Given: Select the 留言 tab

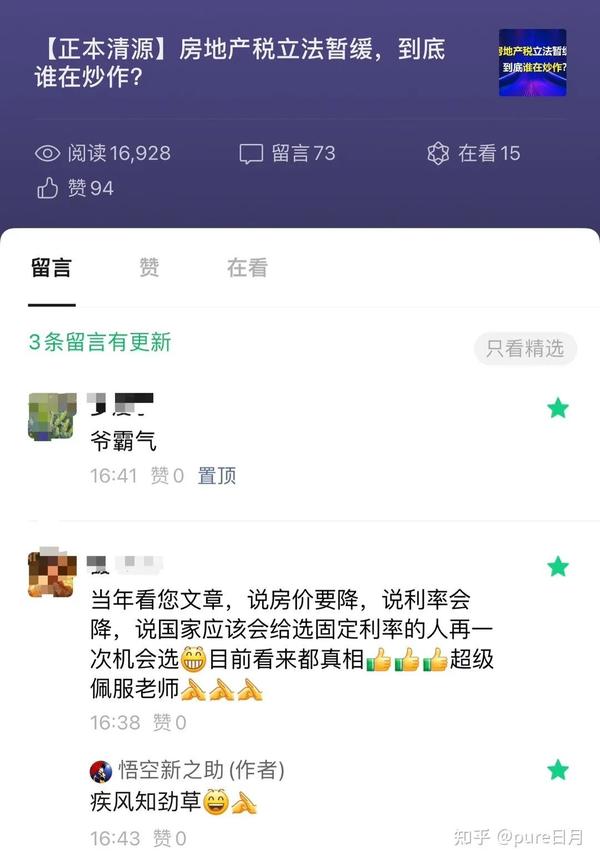Looking at the screenshot, I should [51, 268].
